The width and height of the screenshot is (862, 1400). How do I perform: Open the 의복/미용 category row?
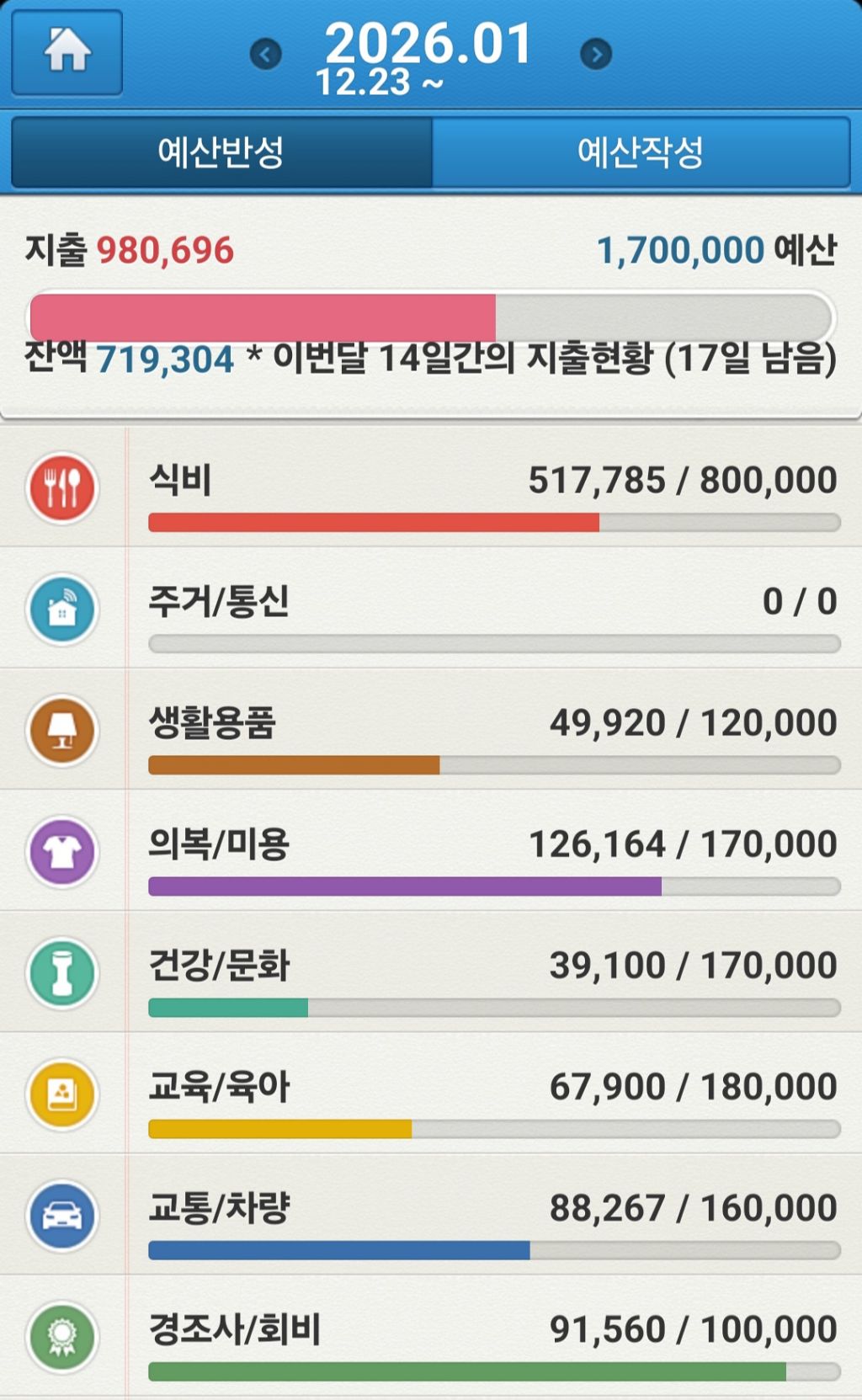(x=431, y=851)
